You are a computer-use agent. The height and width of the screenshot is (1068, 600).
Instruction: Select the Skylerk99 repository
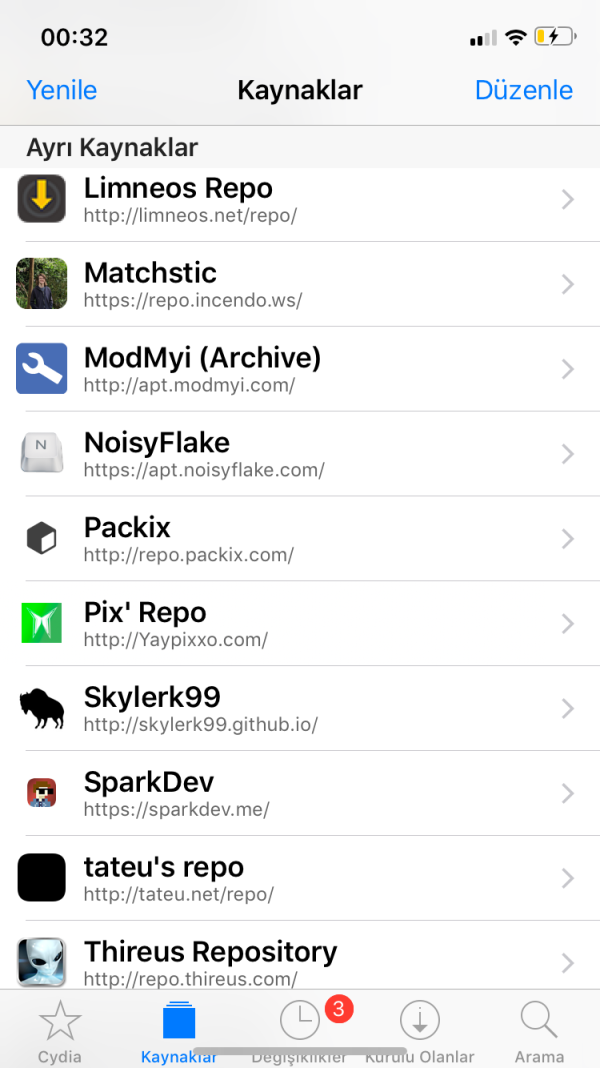click(300, 709)
